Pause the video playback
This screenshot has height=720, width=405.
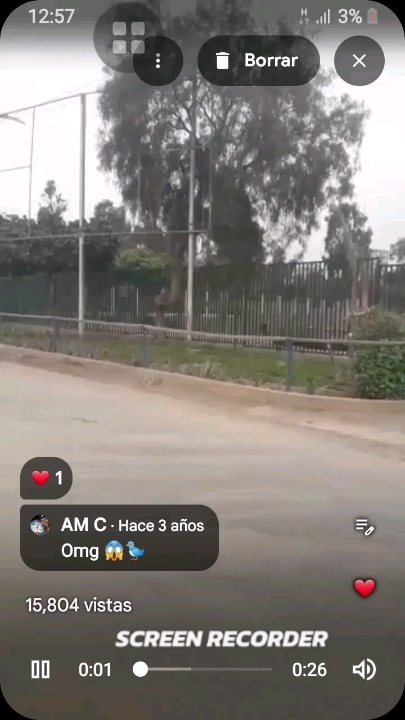40,669
